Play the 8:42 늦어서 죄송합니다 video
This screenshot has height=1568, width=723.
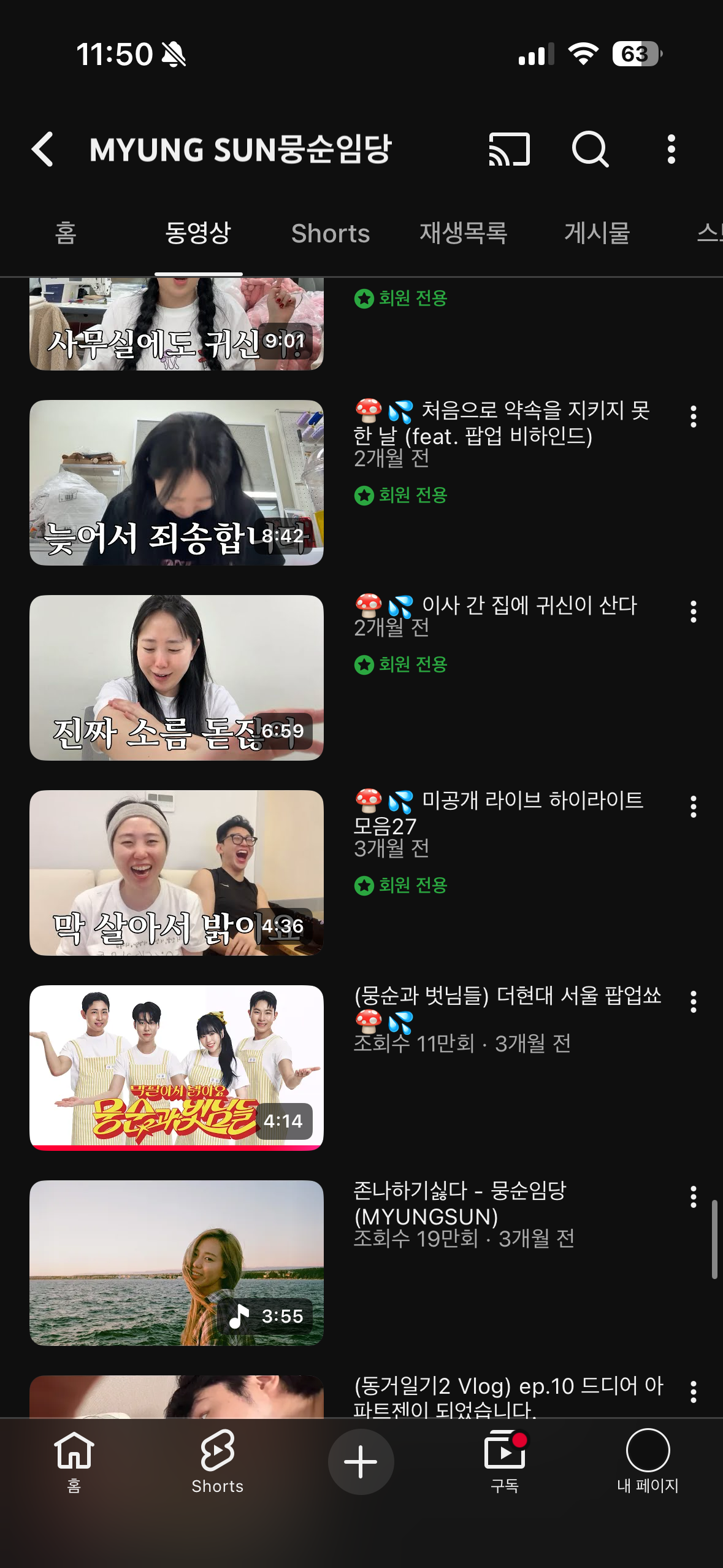pyautogui.click(x=177, y=483)
